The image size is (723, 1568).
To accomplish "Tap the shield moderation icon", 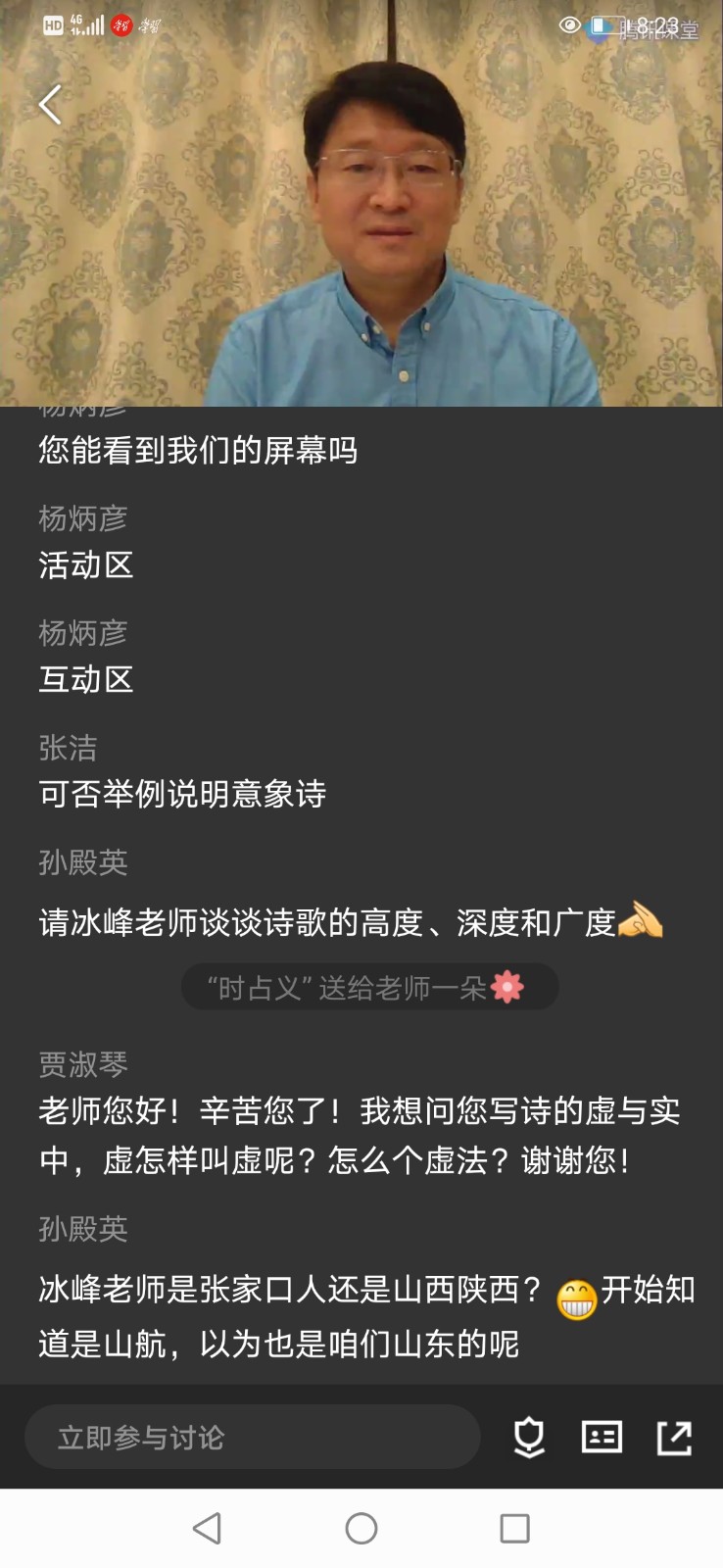I will click(x=528, y=1437).
